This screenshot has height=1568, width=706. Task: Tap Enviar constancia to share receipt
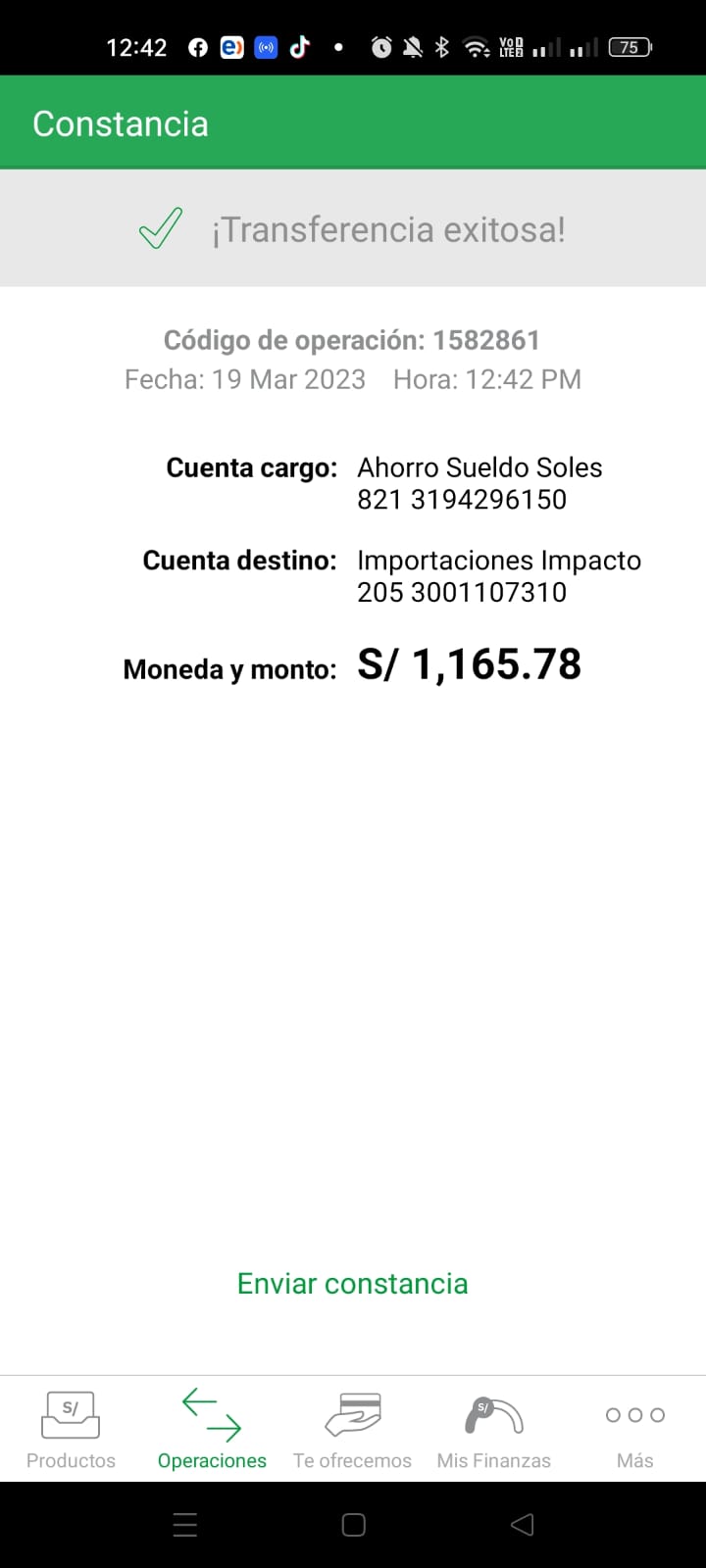[x=352, y=1283]
